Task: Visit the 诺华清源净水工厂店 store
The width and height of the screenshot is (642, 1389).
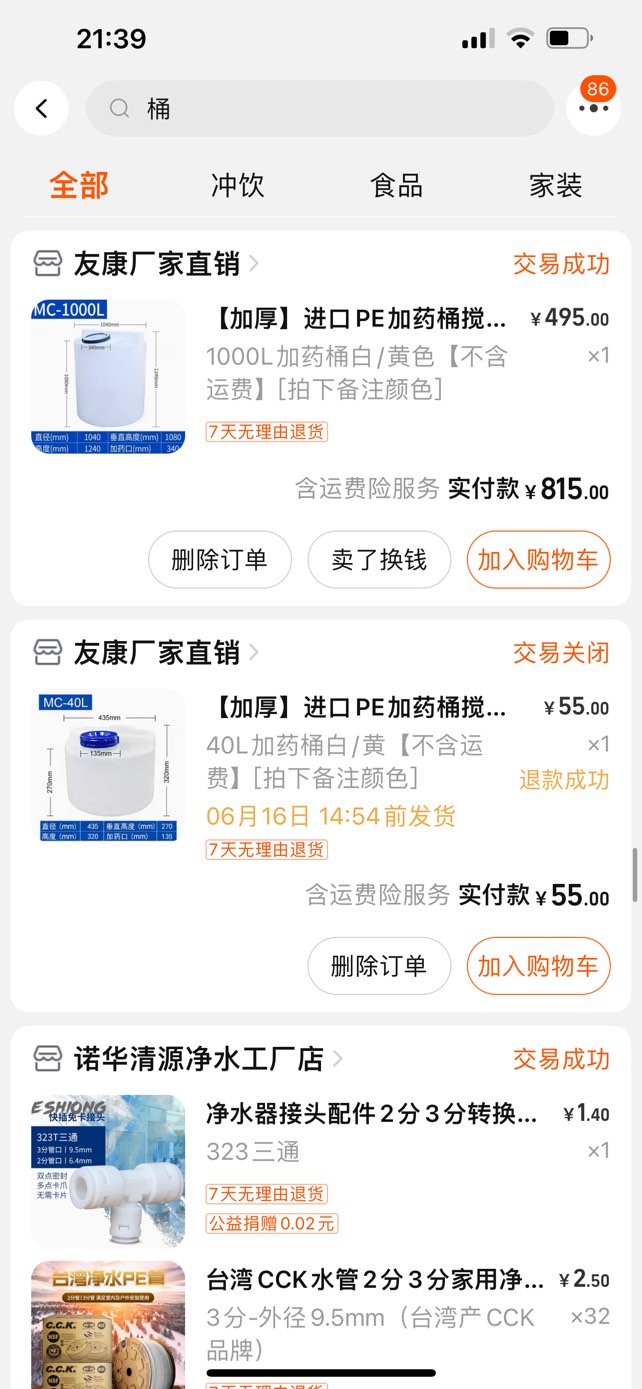Action: [x=198, y=1058]
